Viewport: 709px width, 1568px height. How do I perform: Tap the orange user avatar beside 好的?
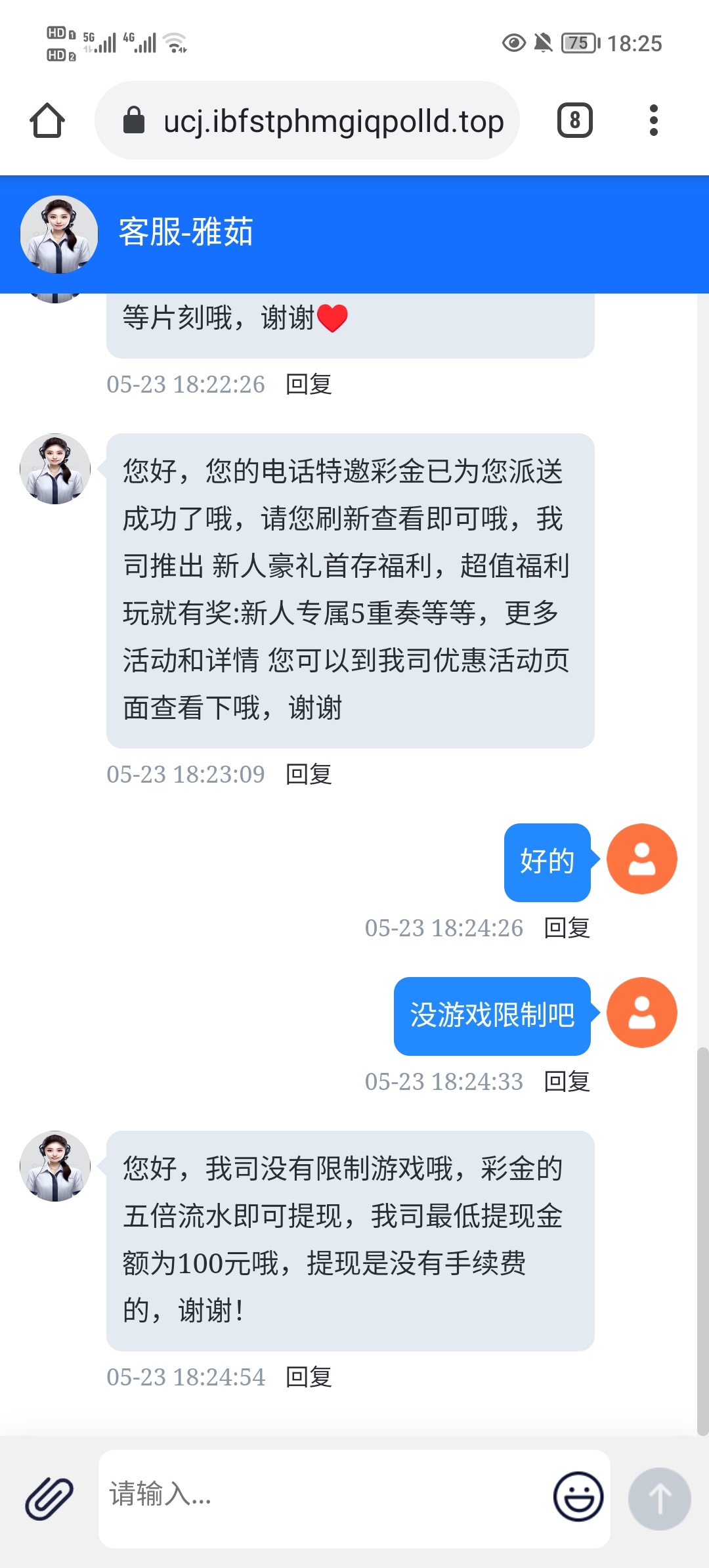click(x=642, y=858)
